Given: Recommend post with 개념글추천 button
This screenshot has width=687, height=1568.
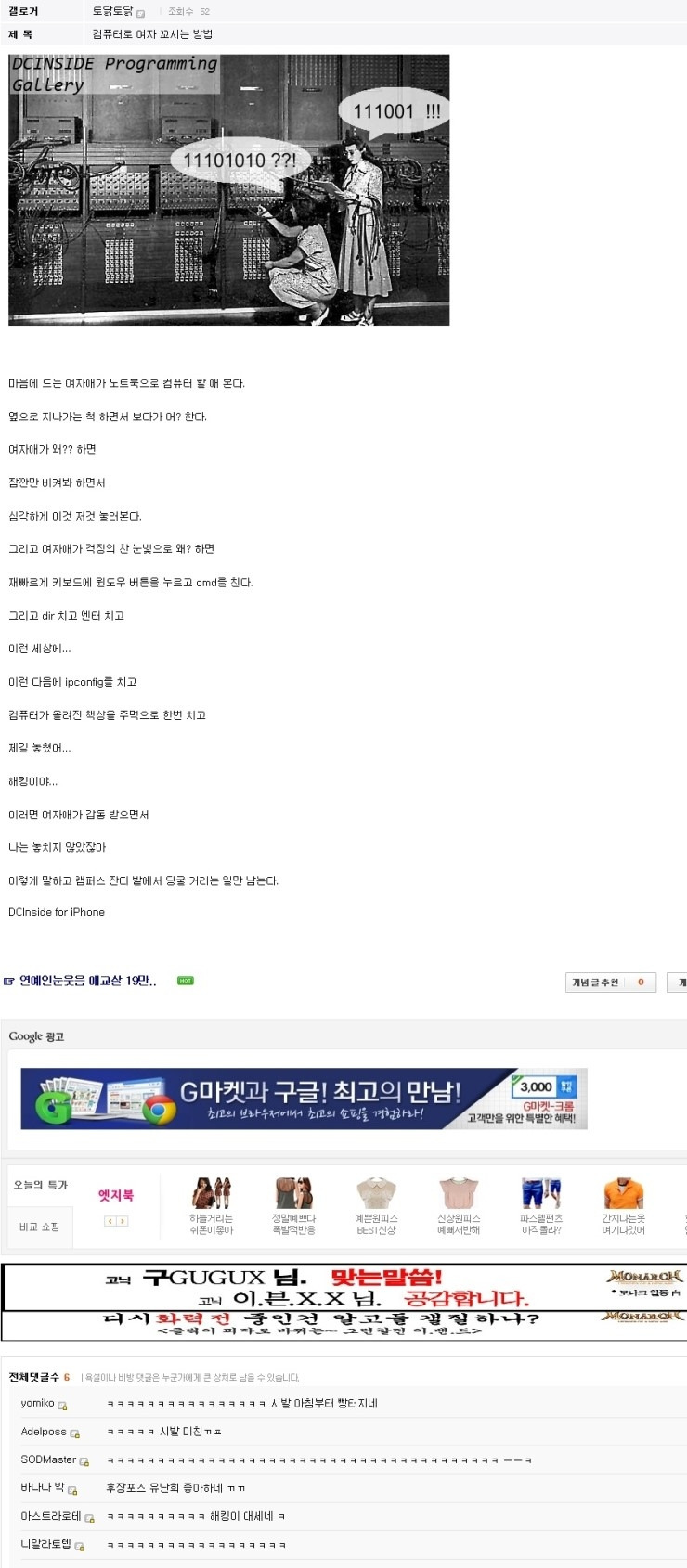Looking at the screenshot, I should click(x=610, y=982).
